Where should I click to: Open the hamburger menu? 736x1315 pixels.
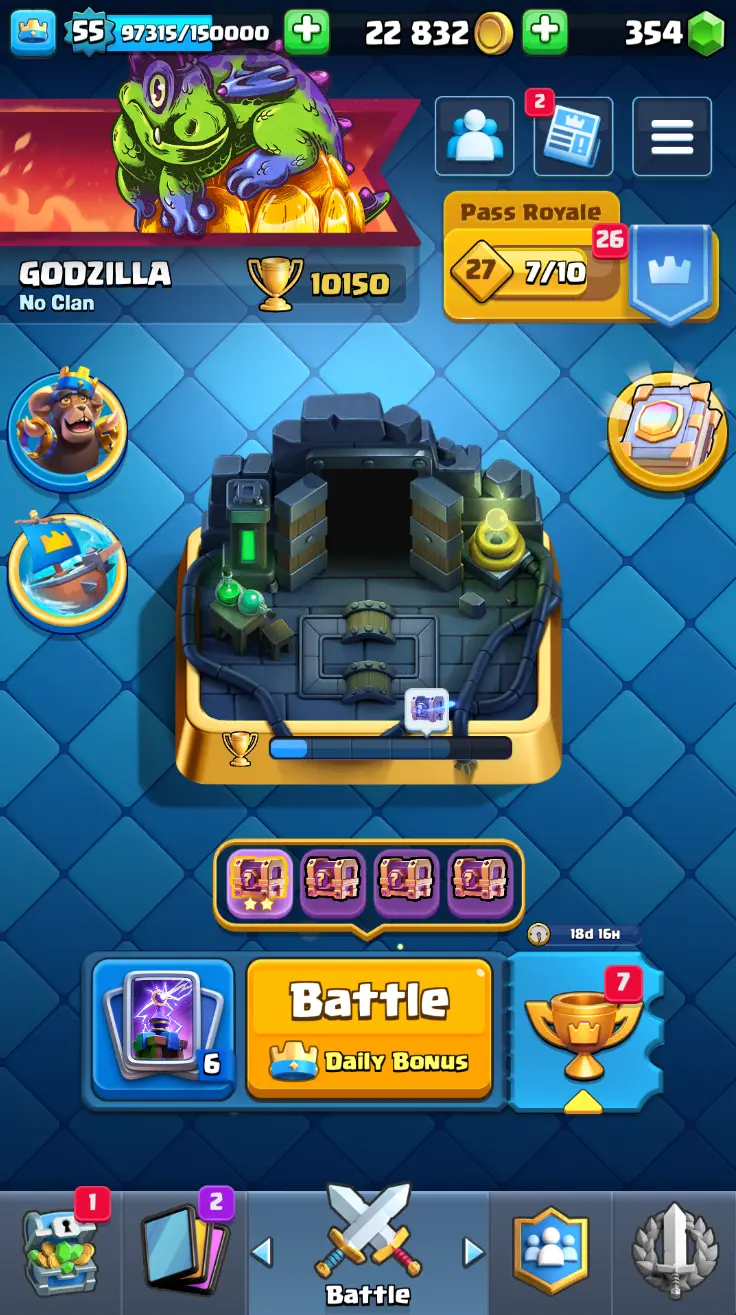tap(672, 136)
